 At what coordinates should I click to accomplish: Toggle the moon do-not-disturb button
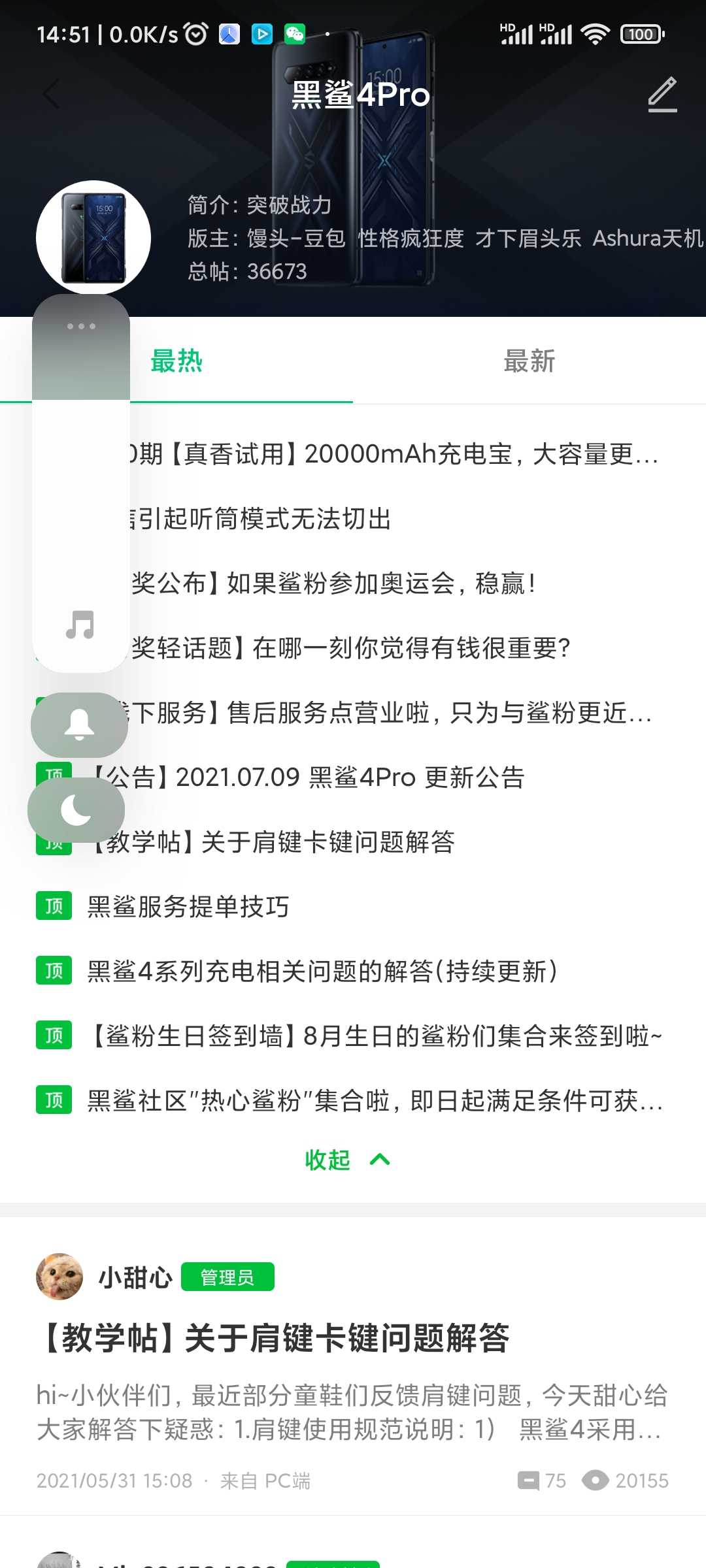coord(76,810)
